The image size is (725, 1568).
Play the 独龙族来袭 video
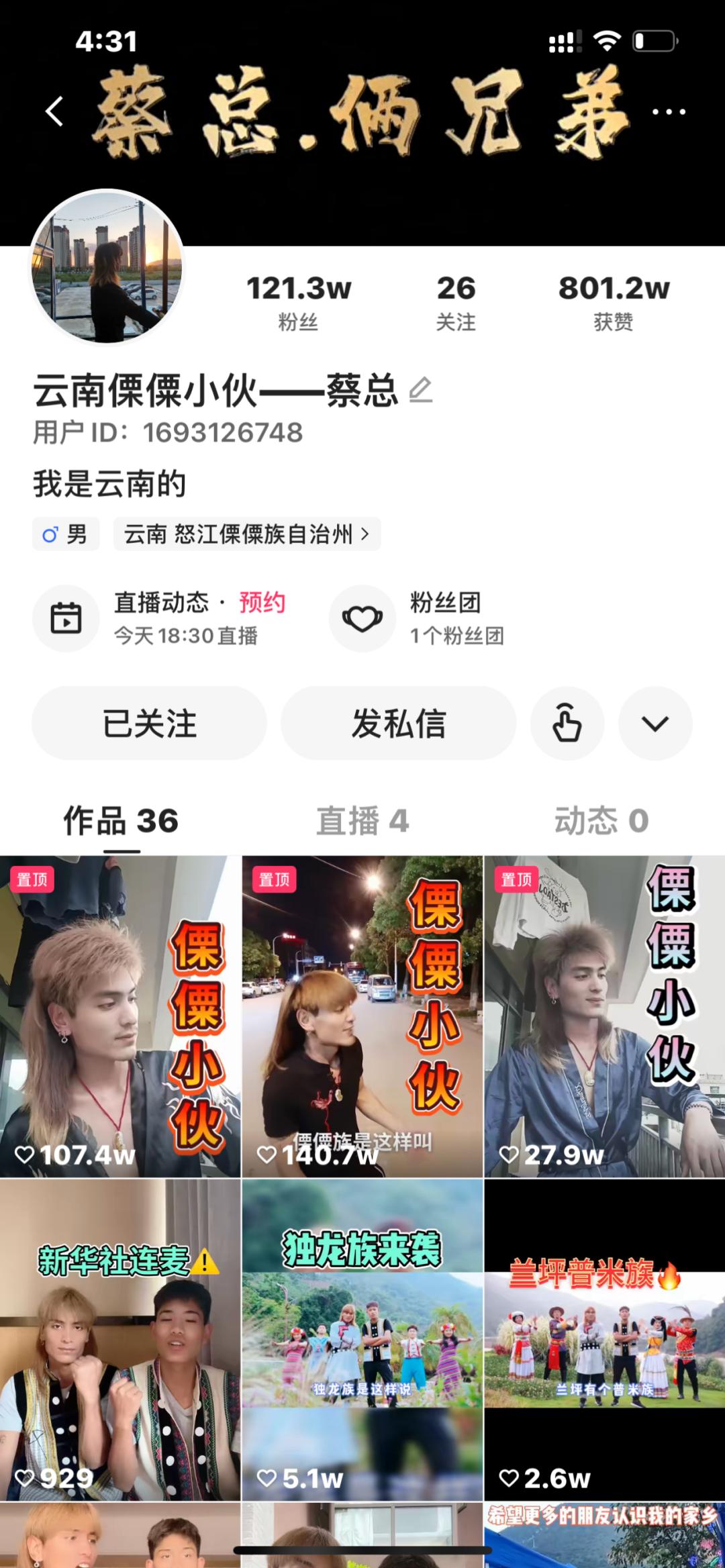(362, 1340)
